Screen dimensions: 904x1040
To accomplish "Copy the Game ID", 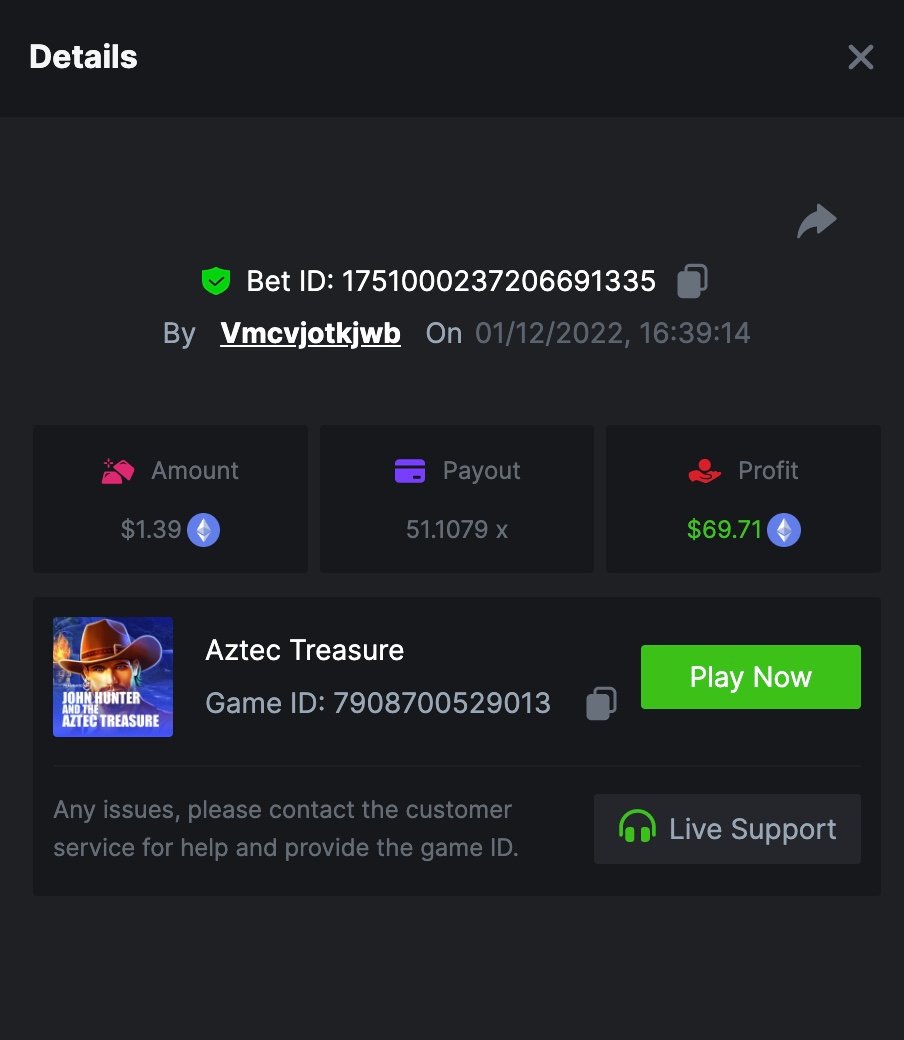I will [x=600, y=703].
